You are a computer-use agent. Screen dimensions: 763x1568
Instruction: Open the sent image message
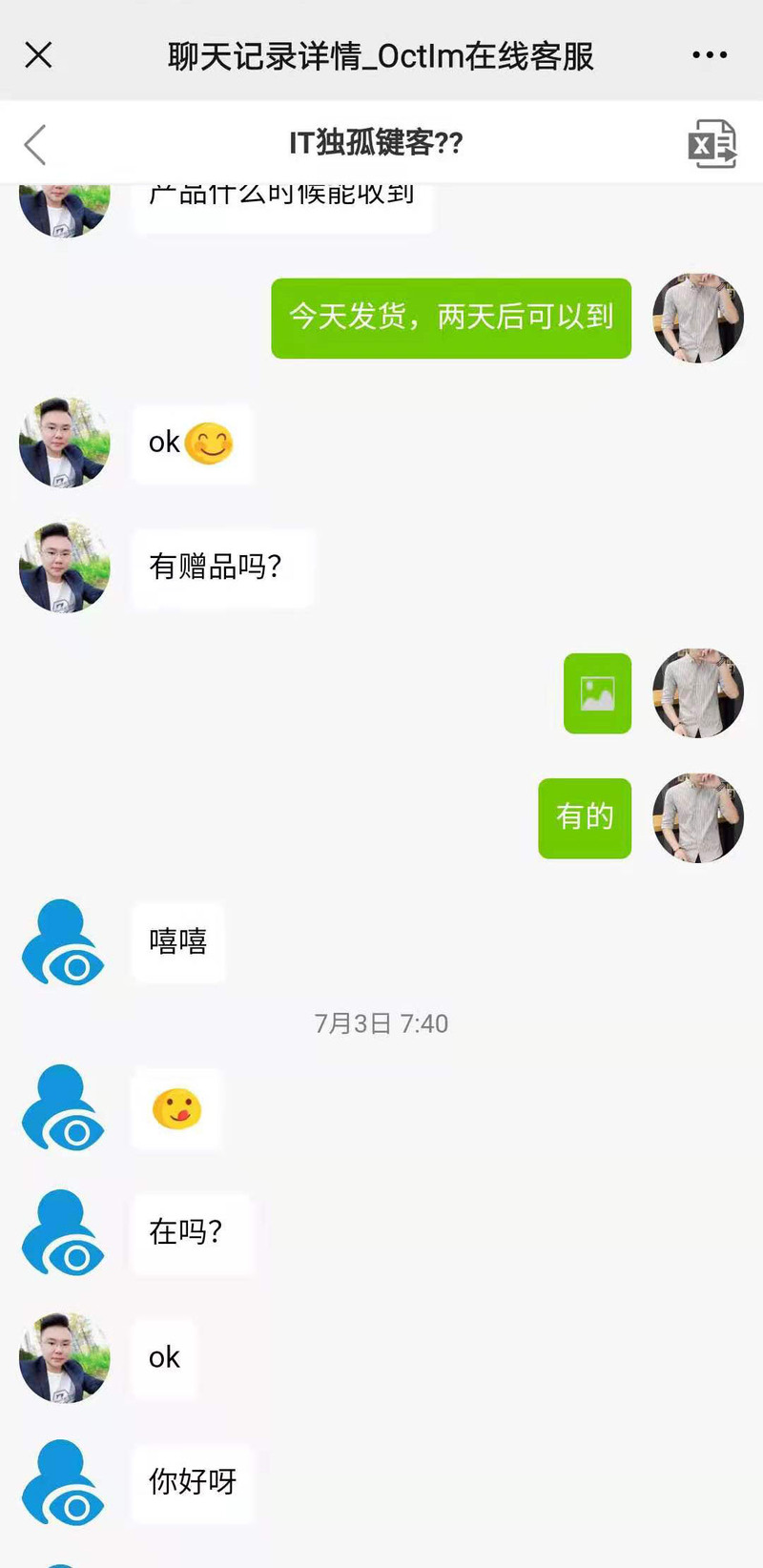click(x=597, y=693)
